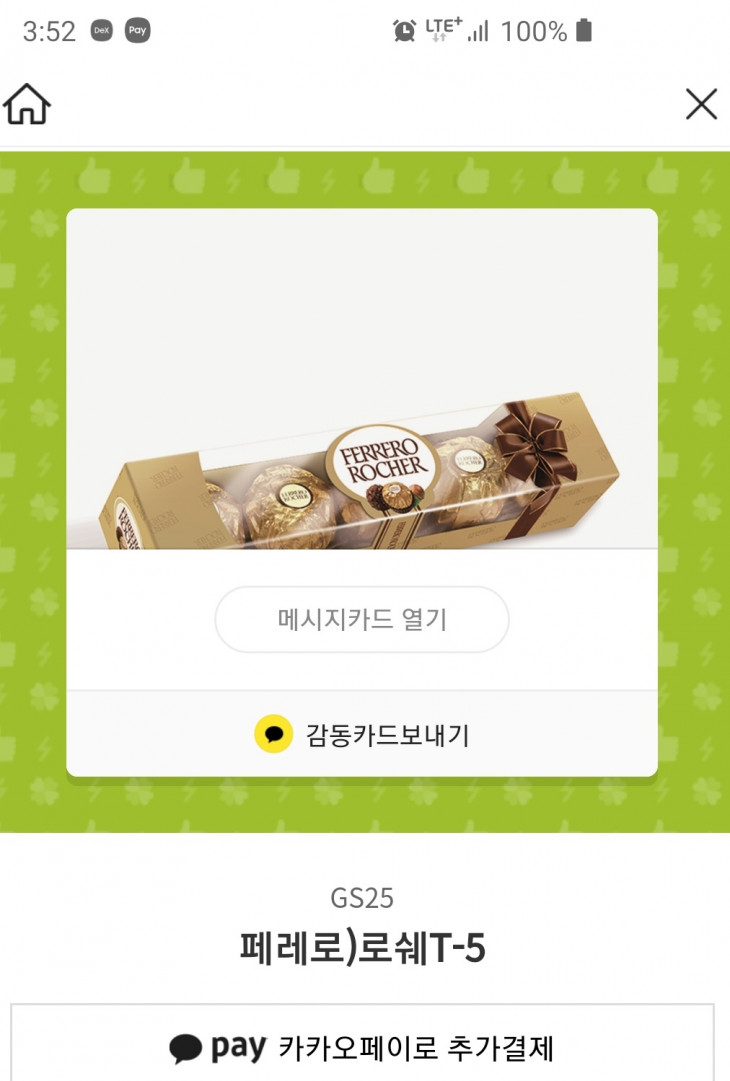Go to the home page icon
The width and height of the screenshot is (730, 1081).
click(x=27, y=103)
